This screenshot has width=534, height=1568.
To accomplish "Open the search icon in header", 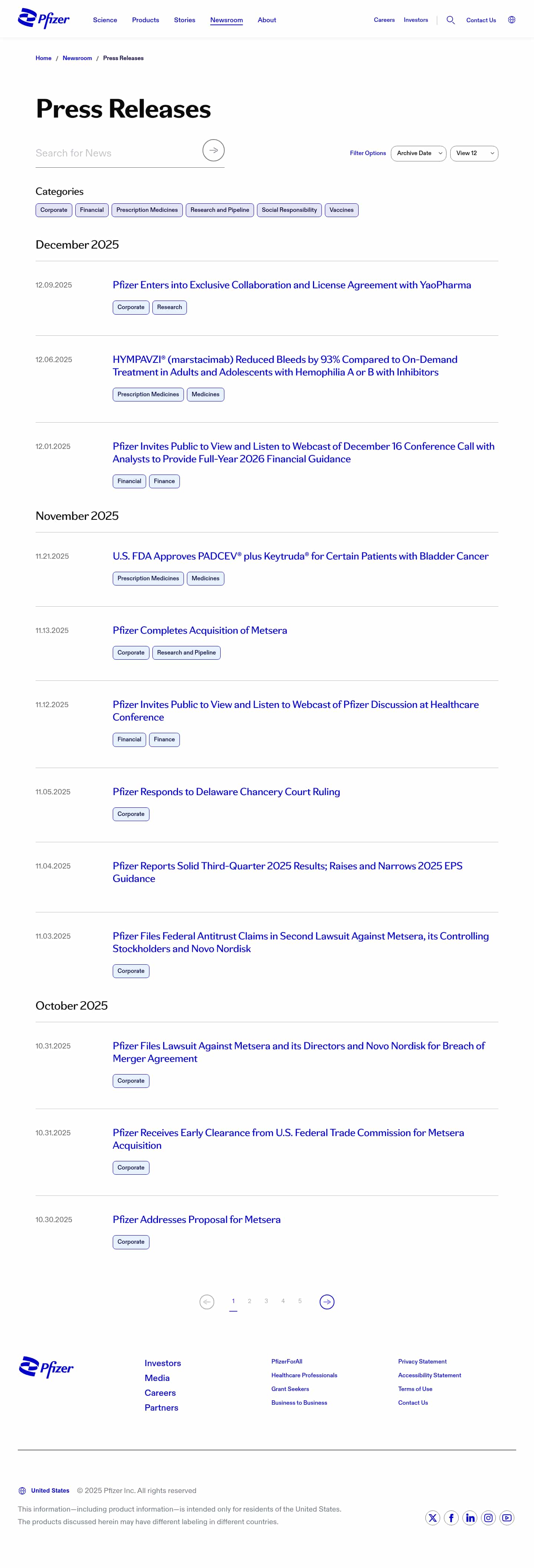I will [x=451, y=20].
